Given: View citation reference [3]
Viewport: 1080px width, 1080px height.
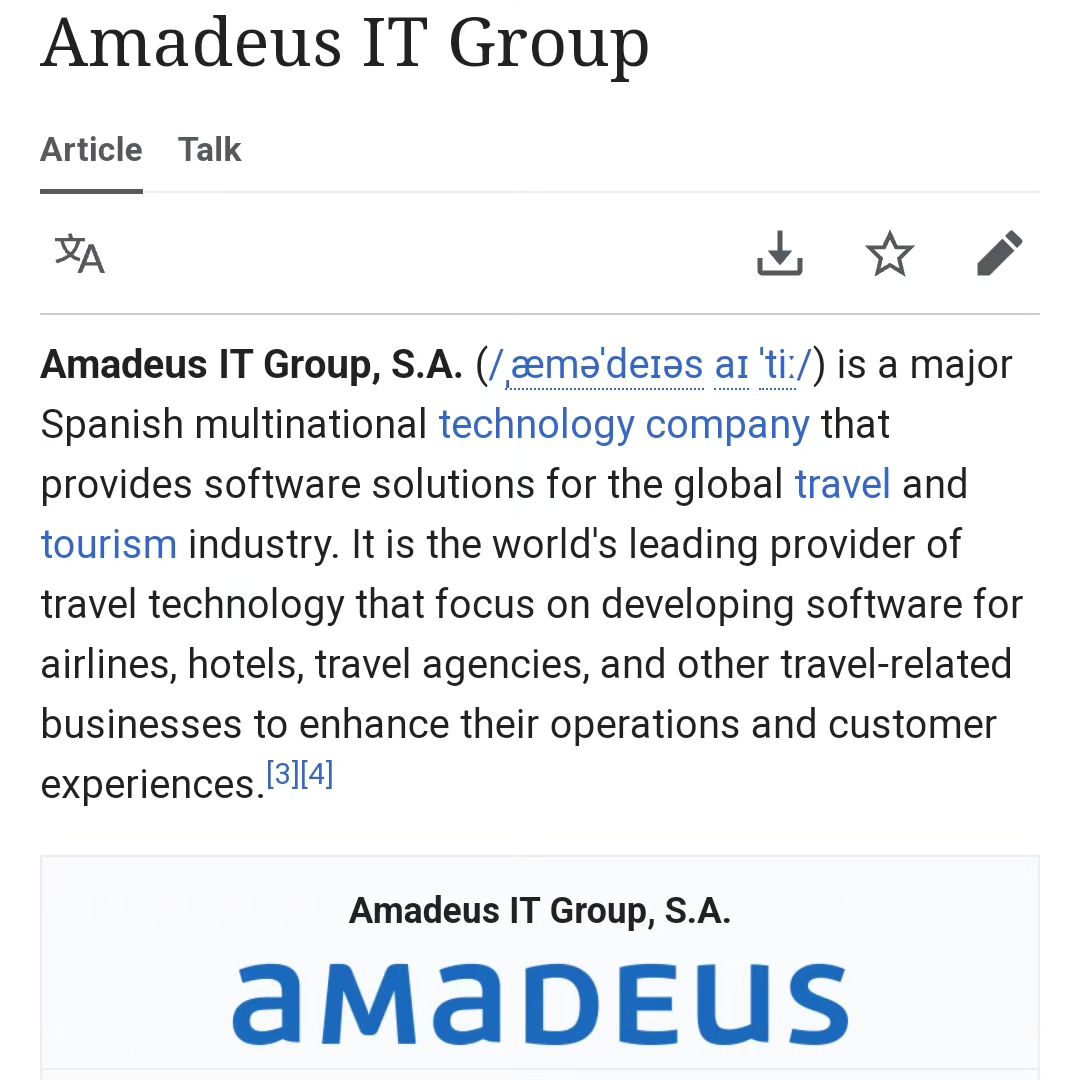Looking at the screenshot, I should click(283, 775).
